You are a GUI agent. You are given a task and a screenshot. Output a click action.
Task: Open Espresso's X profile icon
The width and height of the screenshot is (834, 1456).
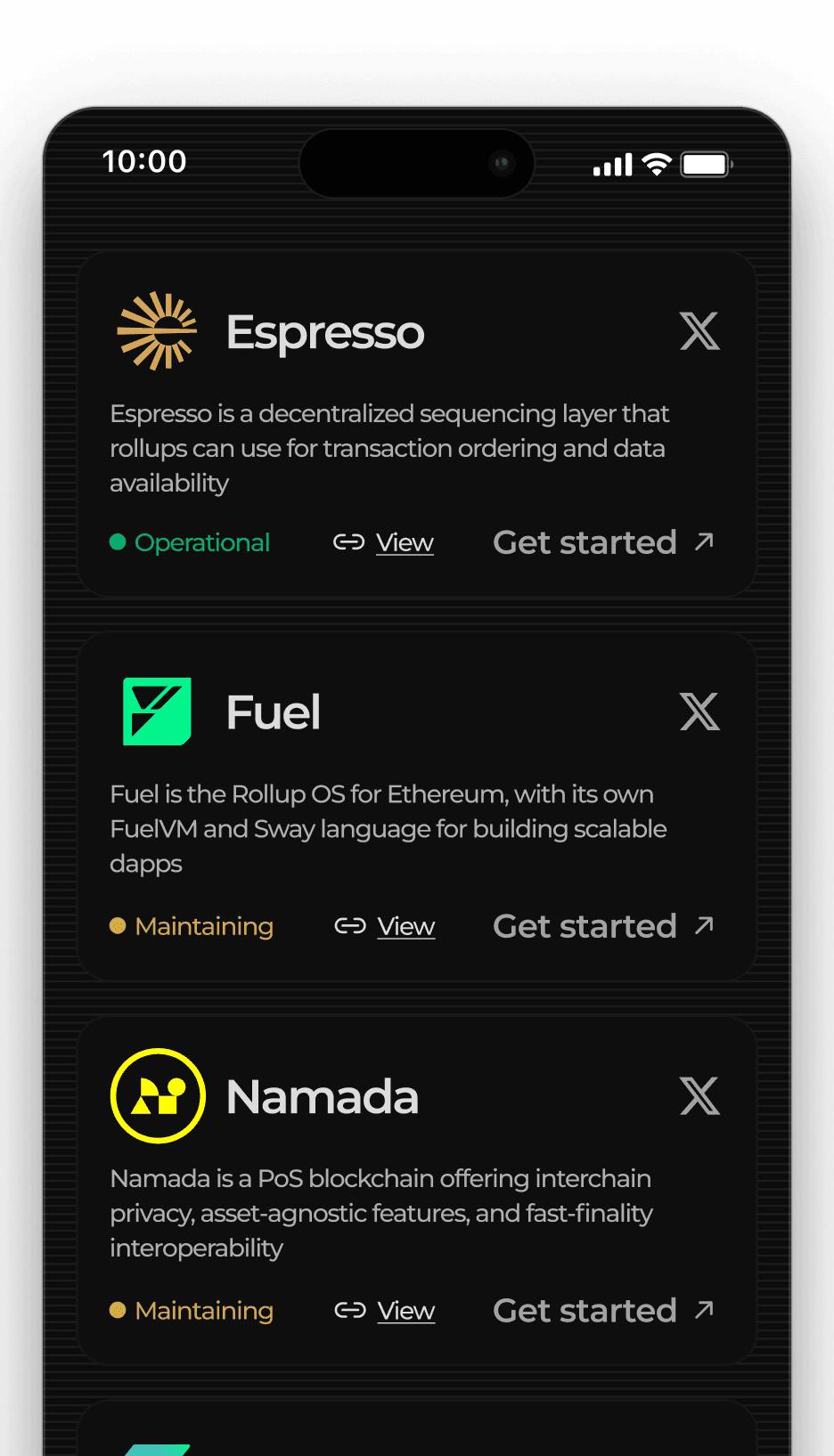699,331
